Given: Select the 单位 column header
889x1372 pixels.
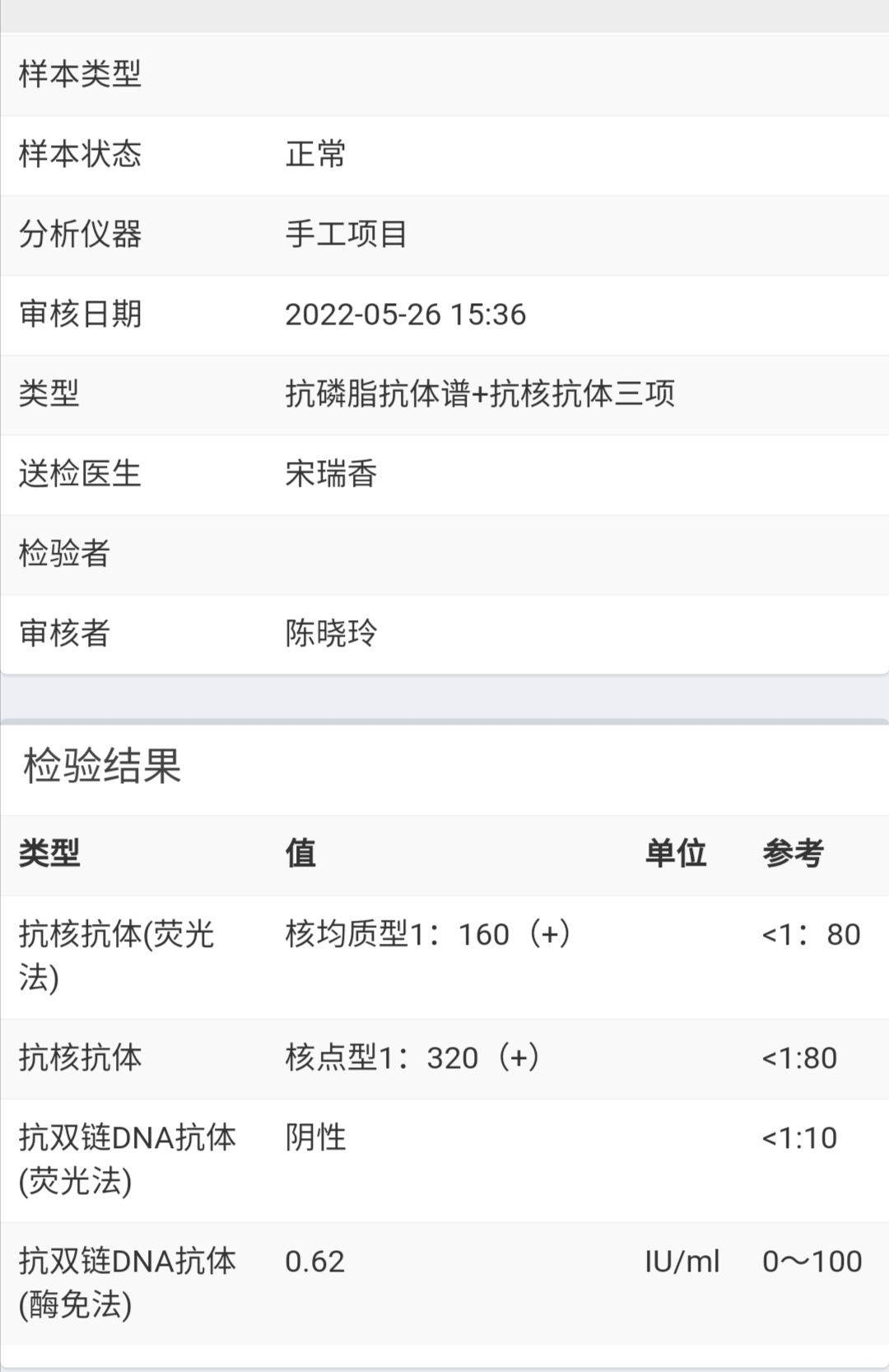Looking at the screenshot, I should coord(675,854).
